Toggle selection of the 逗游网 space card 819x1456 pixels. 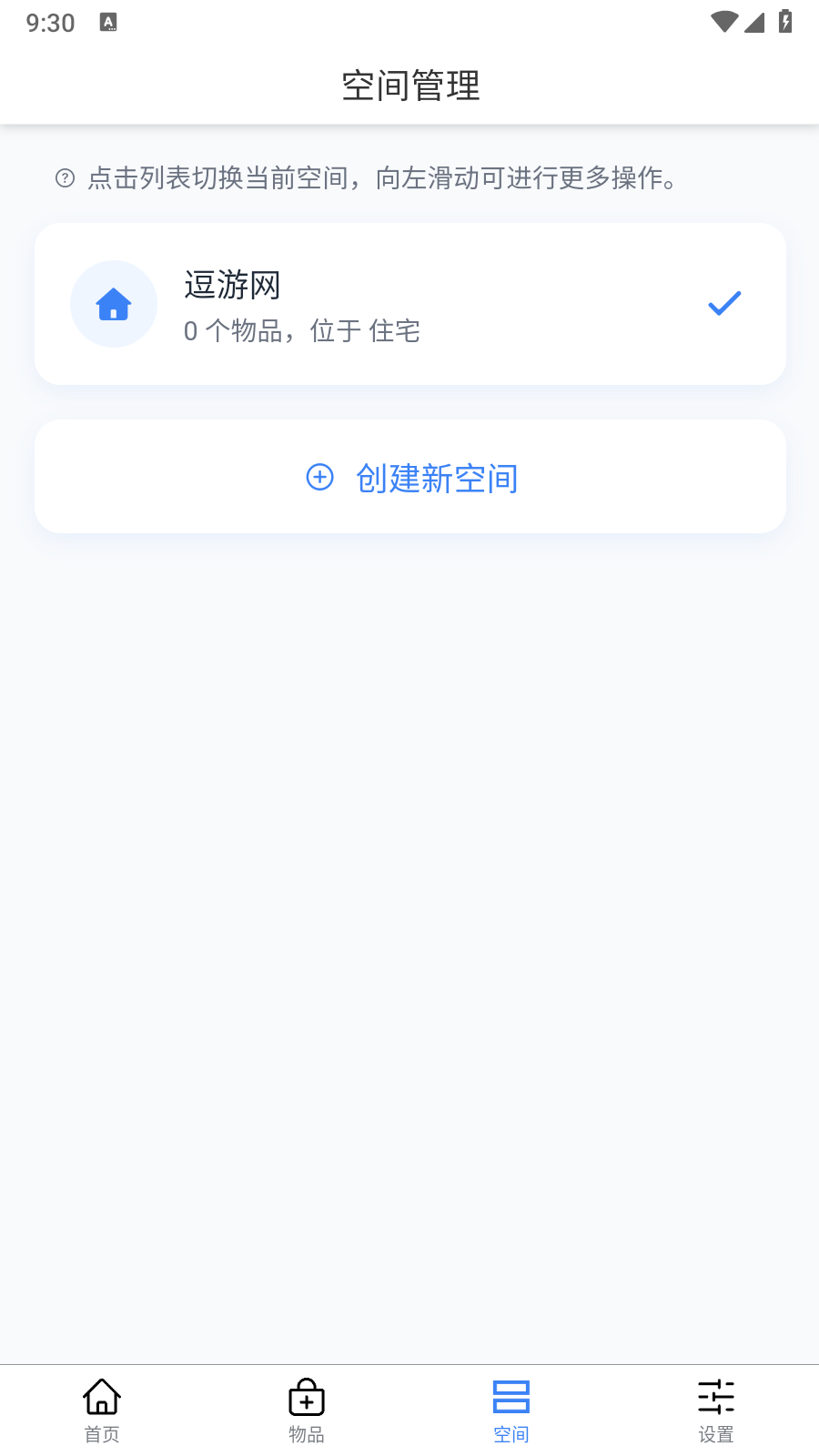[x=409, y=304]
